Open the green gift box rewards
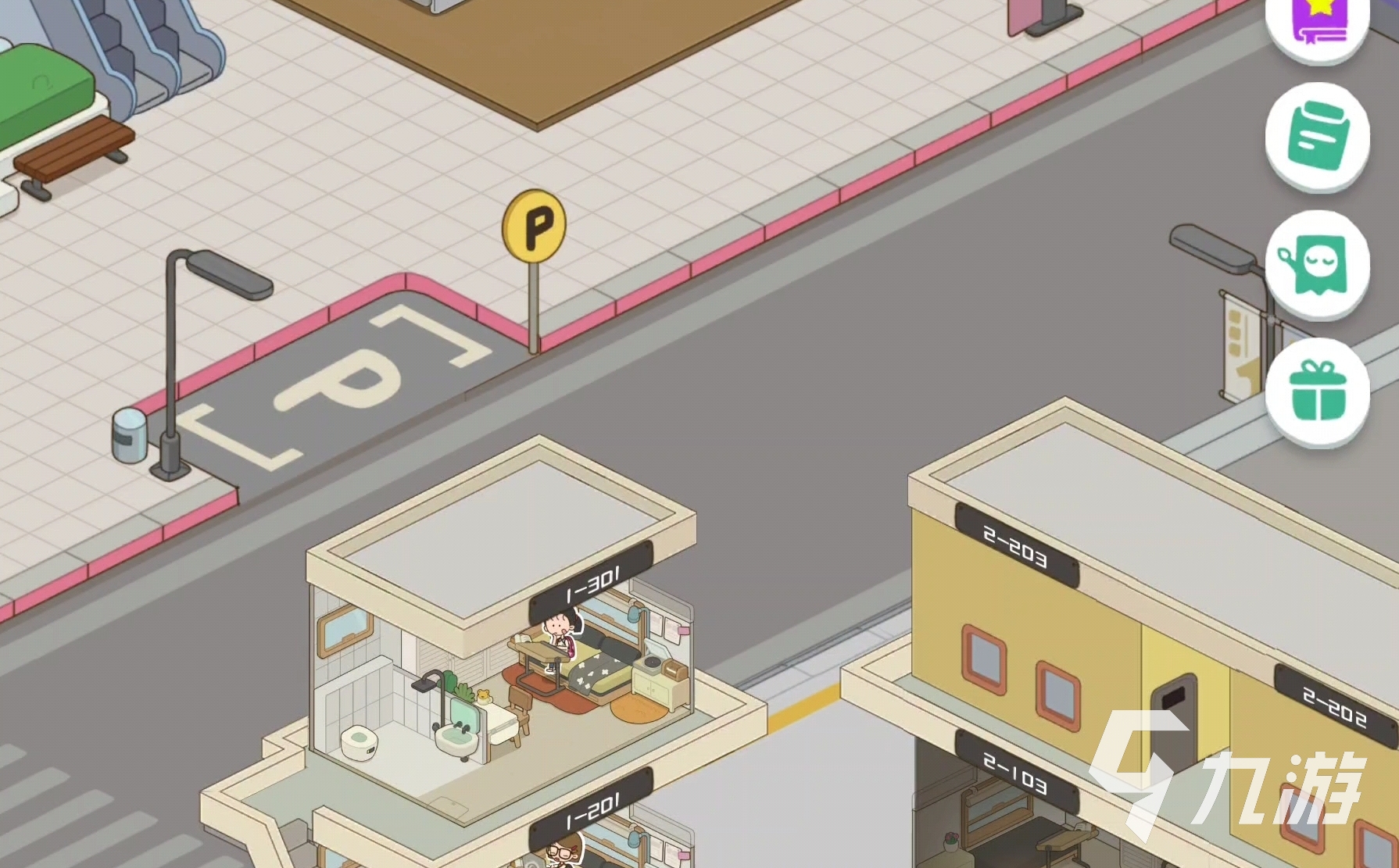 click(x=1318, y=392)
